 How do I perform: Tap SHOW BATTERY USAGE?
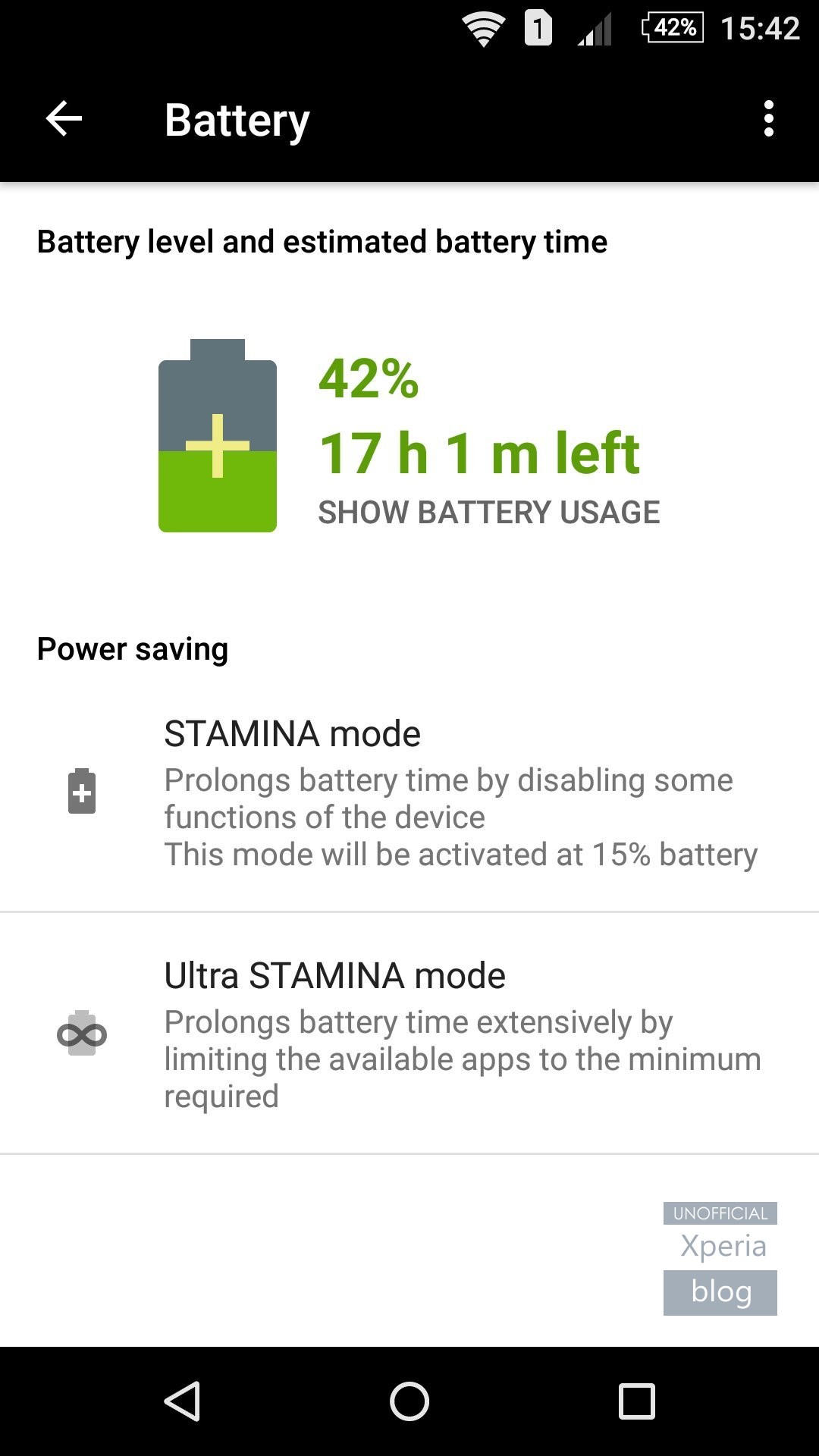click(488, 513)
